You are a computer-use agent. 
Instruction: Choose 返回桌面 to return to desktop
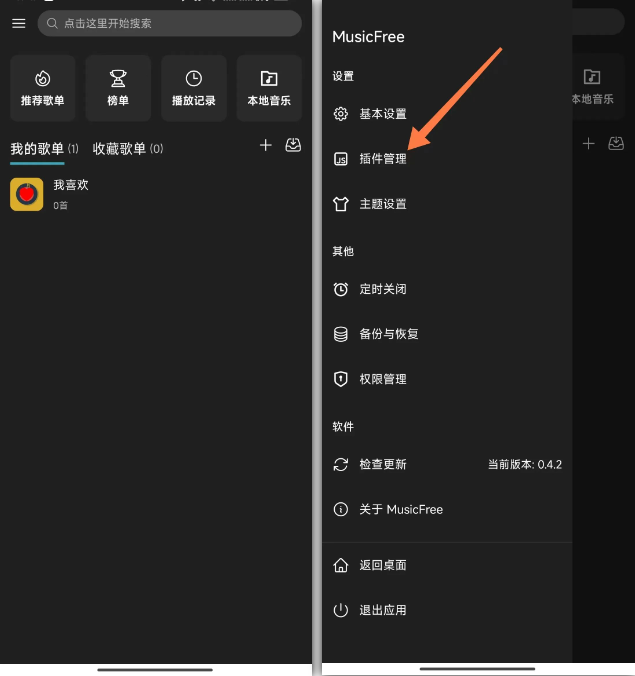pyautogui.click(x=382, y=565)
